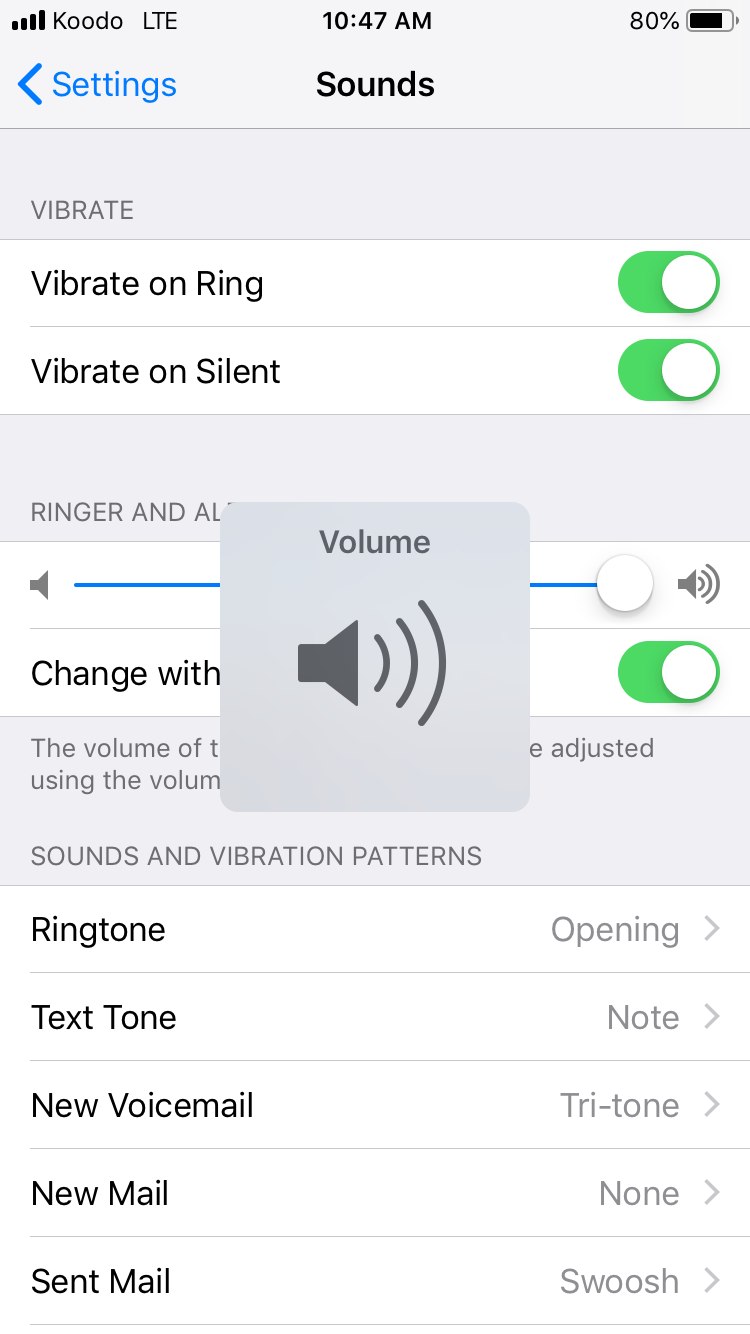Go back to Settings
This screenshot has width=750, height=1334.
click(x=97, y=85)
